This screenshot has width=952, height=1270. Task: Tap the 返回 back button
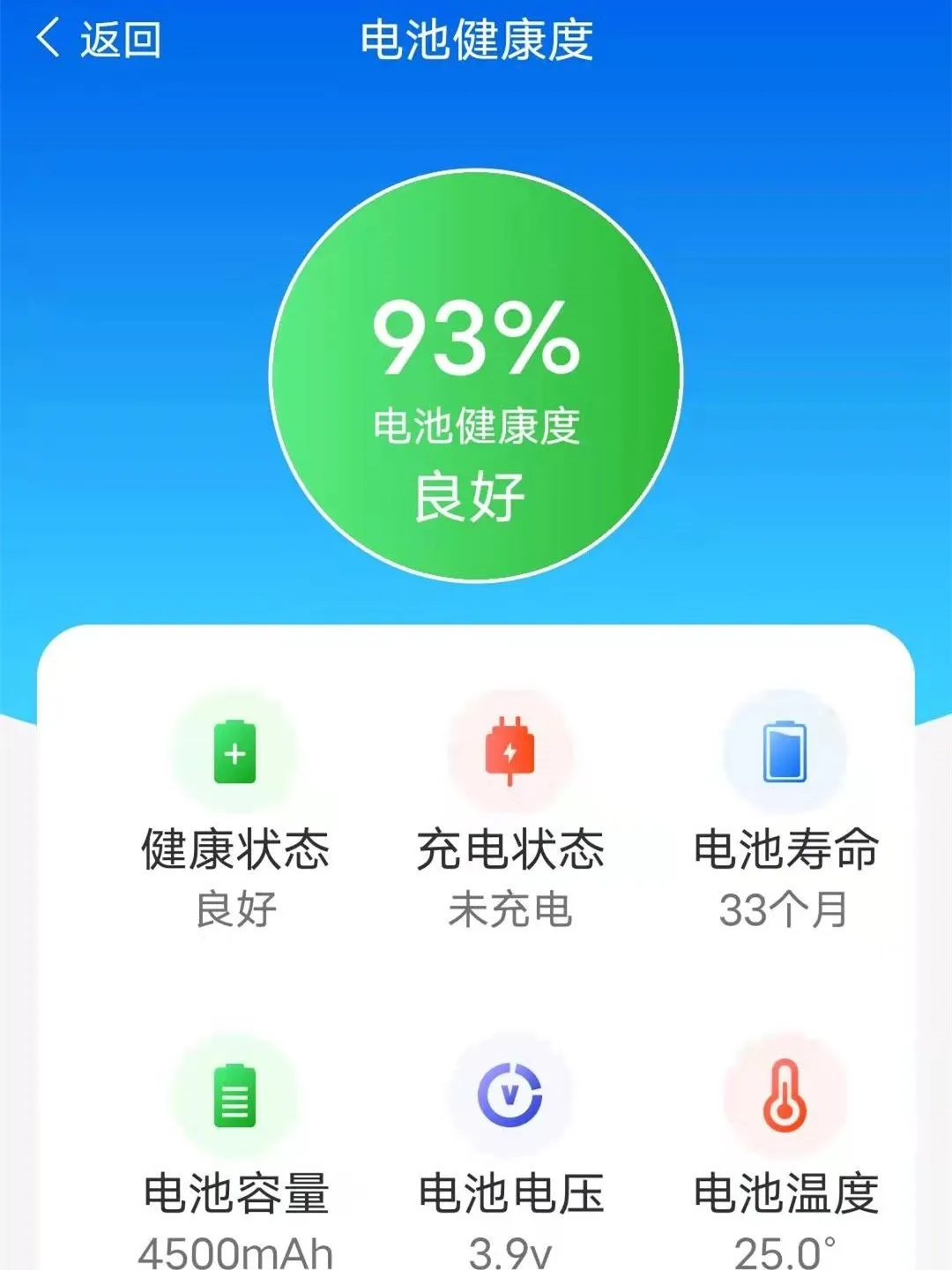pos(99,41)
